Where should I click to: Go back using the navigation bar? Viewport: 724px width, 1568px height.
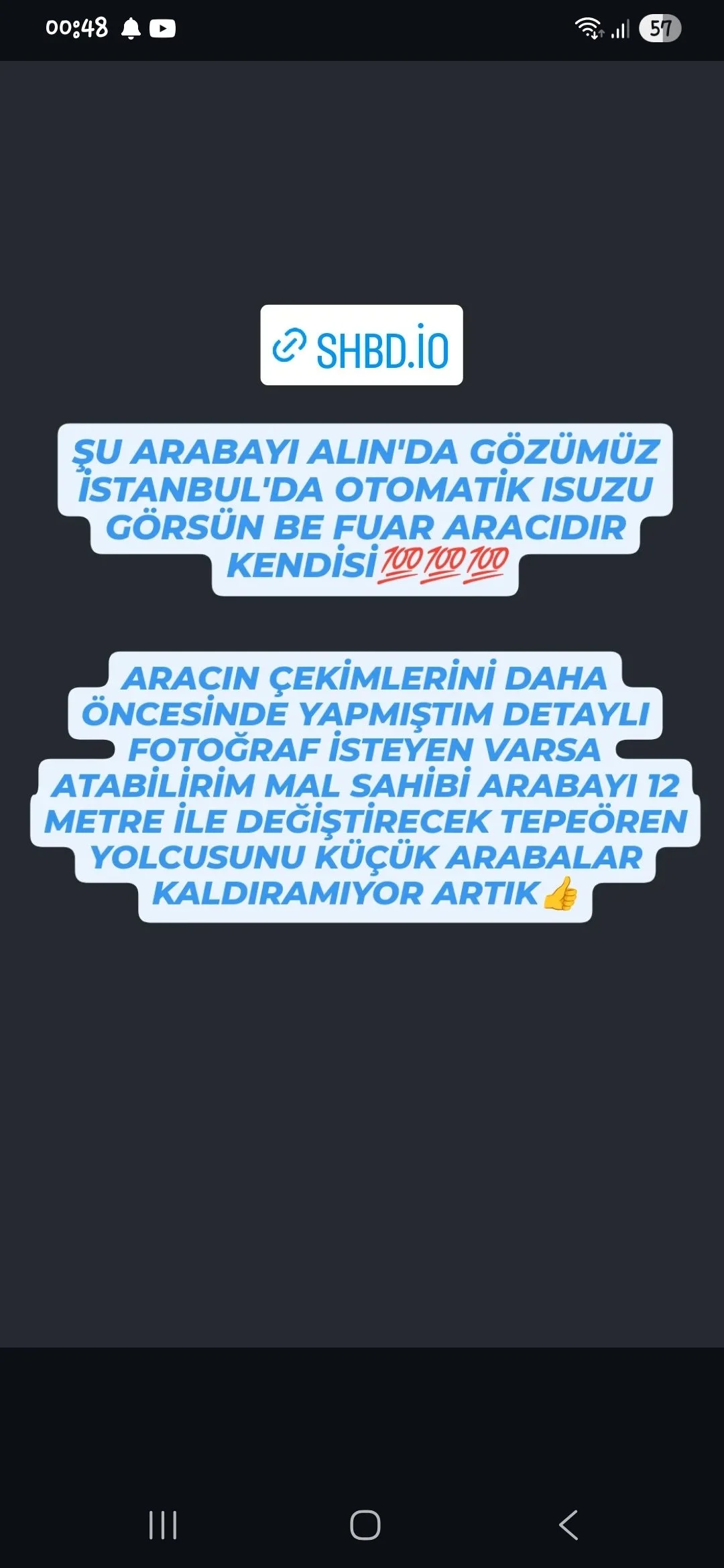coord(568,1526)
